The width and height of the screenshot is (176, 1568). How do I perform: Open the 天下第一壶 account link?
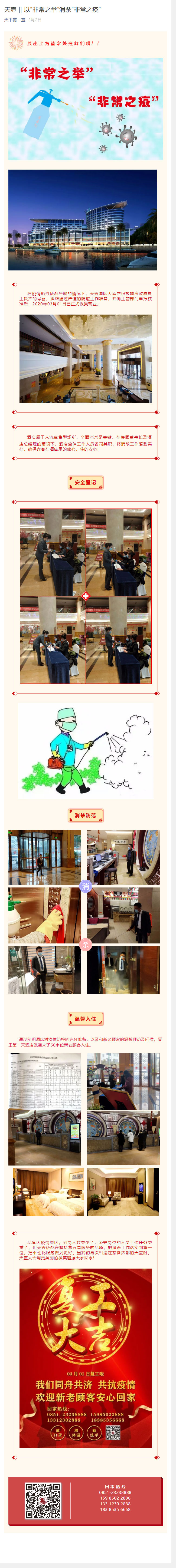[15, 20]
